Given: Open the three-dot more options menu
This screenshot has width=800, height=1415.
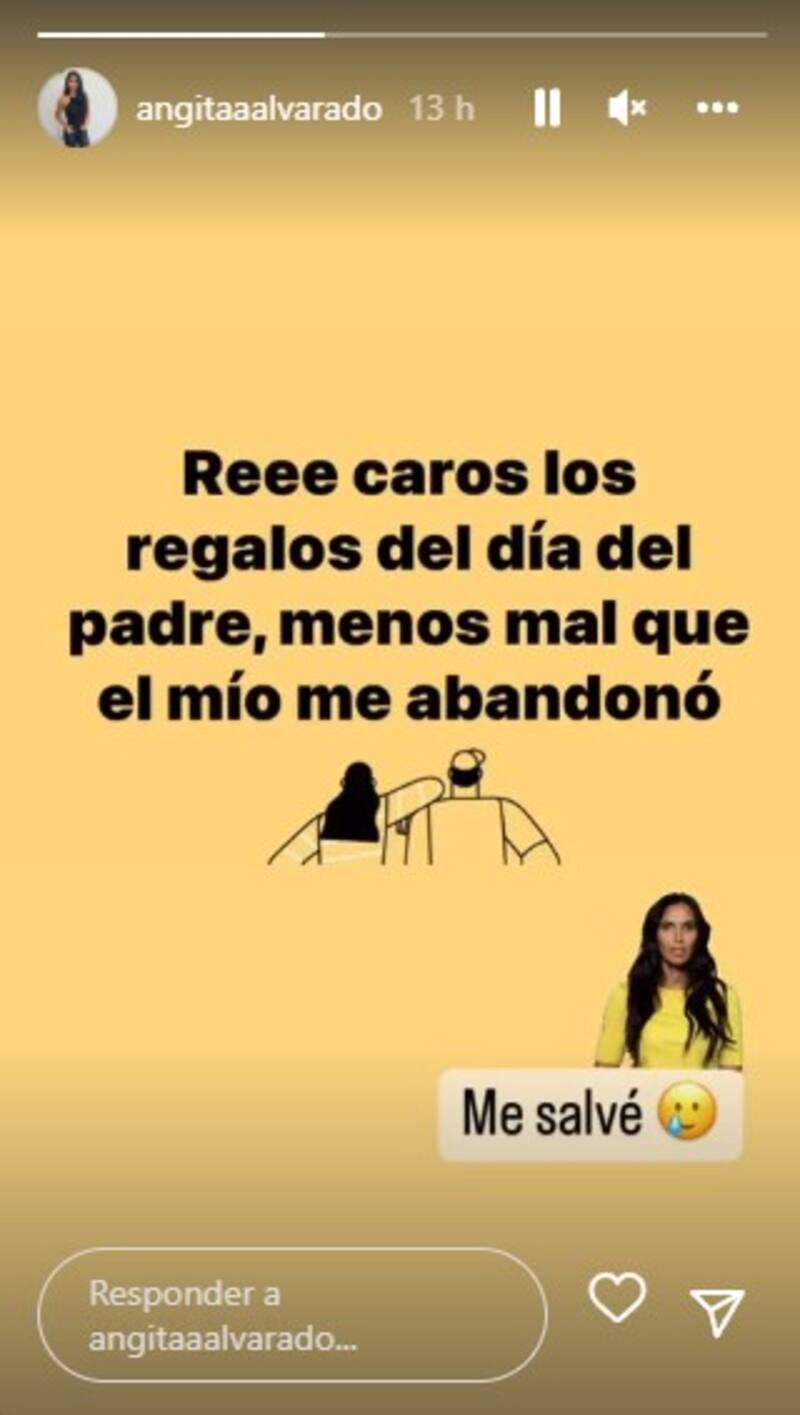Looking at the screenshot, I should click(717, 108).
